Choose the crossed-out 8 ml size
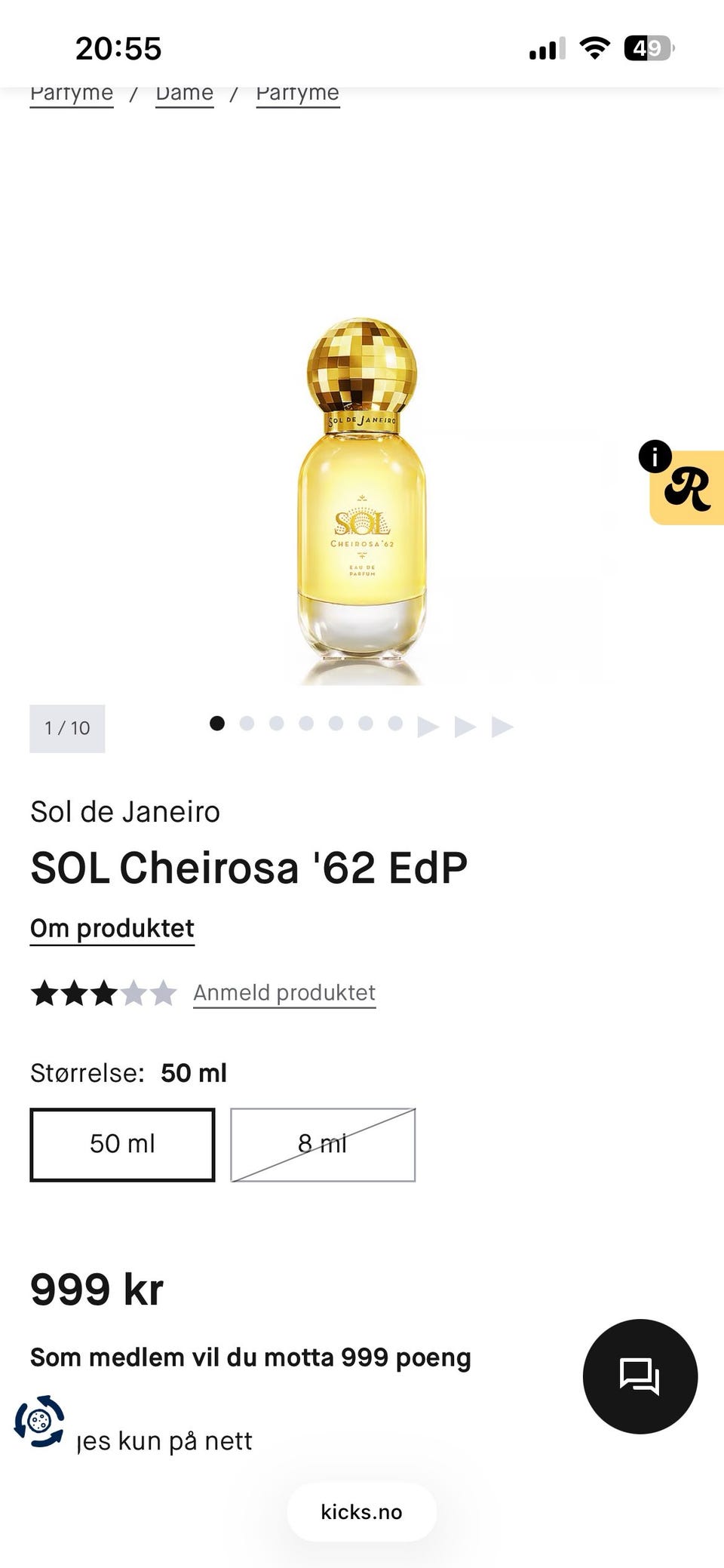 [x=323, y=1145]
